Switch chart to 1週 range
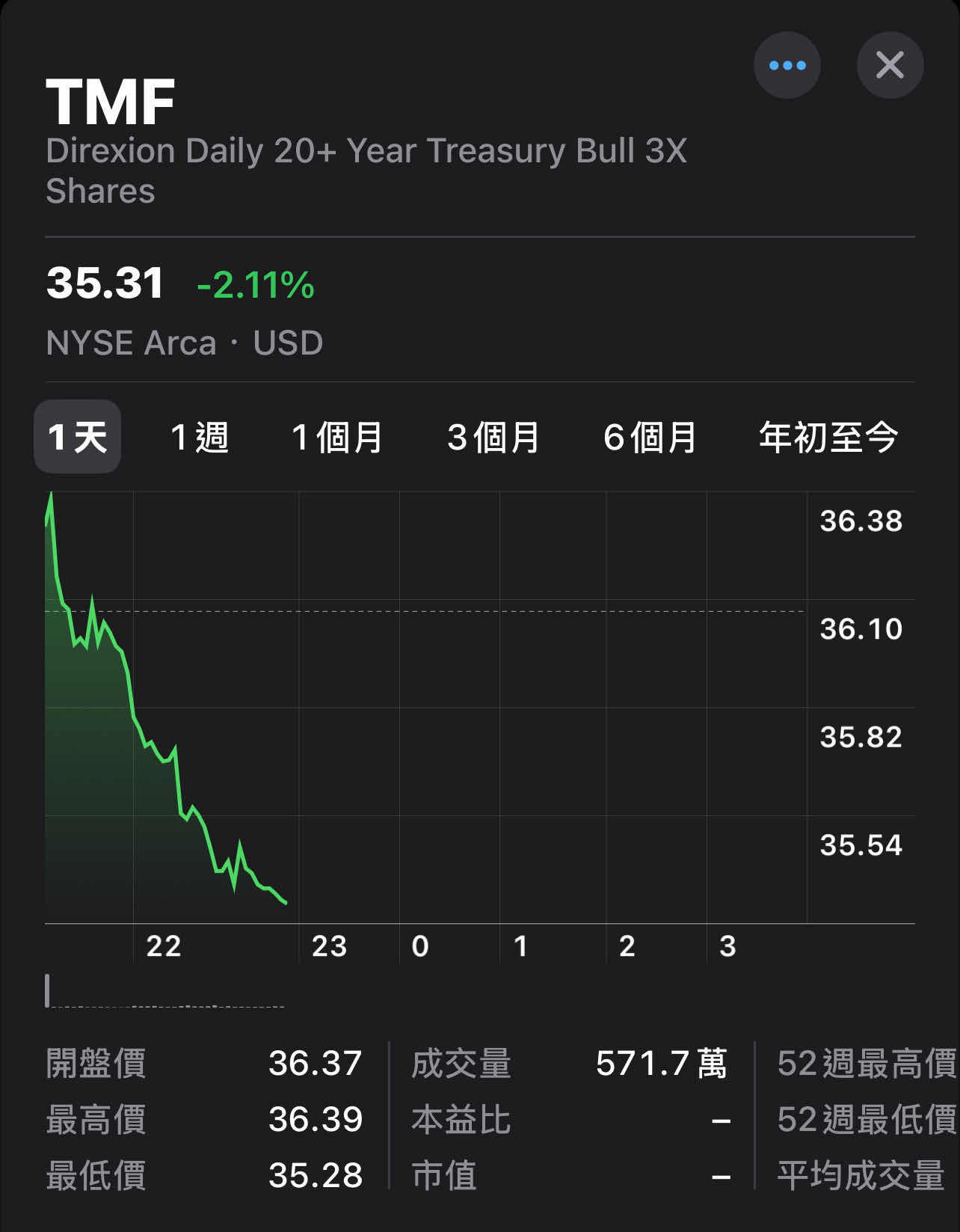Screen dimensions: 960x1232 pyautogui.click(x=200, y=437)
